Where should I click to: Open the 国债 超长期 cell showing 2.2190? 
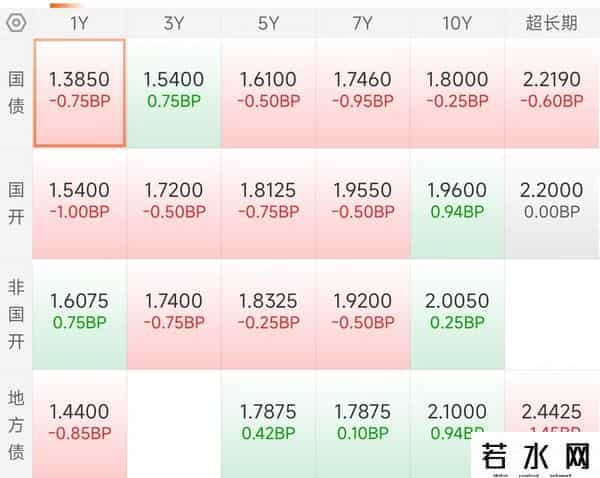(x=552, y=92)
